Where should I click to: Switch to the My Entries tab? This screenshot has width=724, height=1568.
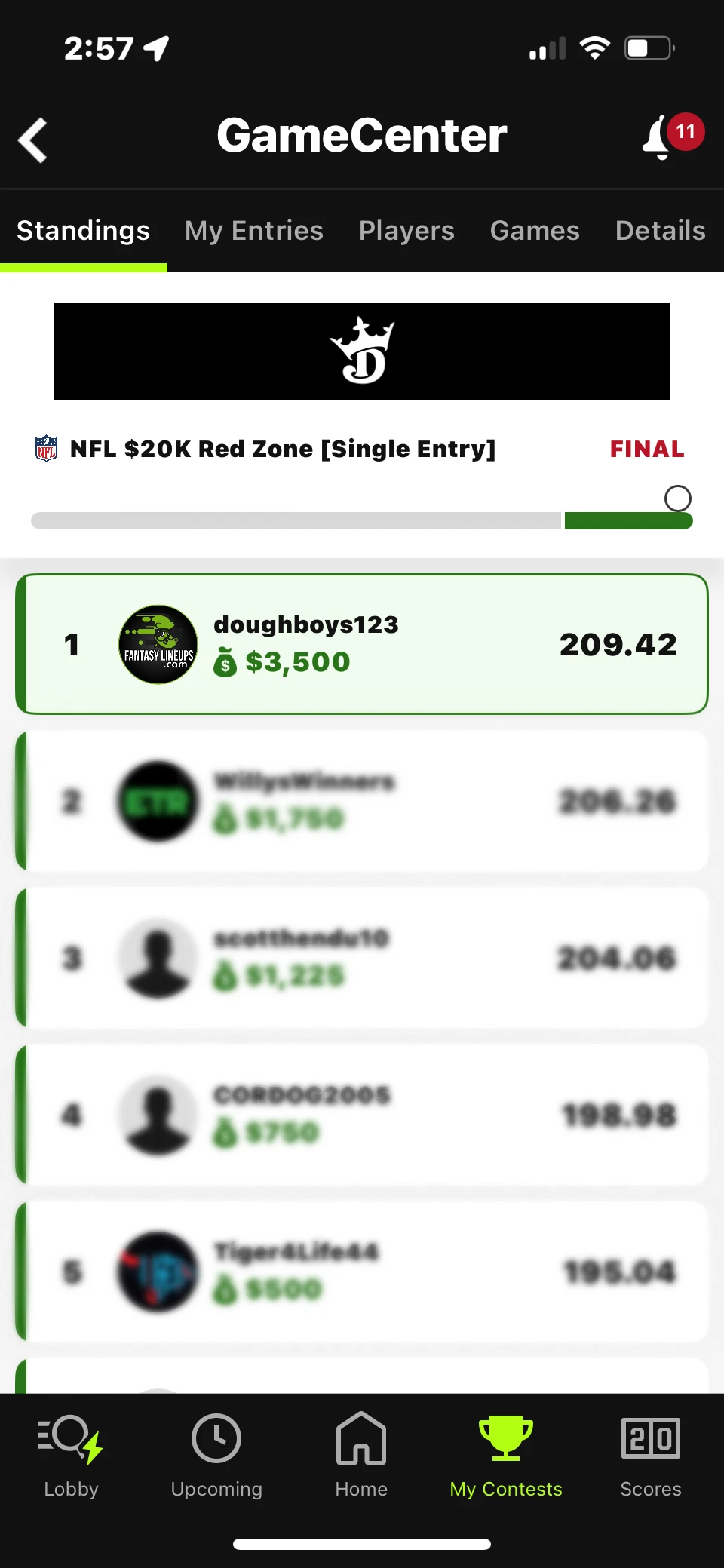(x=253, y=231)
